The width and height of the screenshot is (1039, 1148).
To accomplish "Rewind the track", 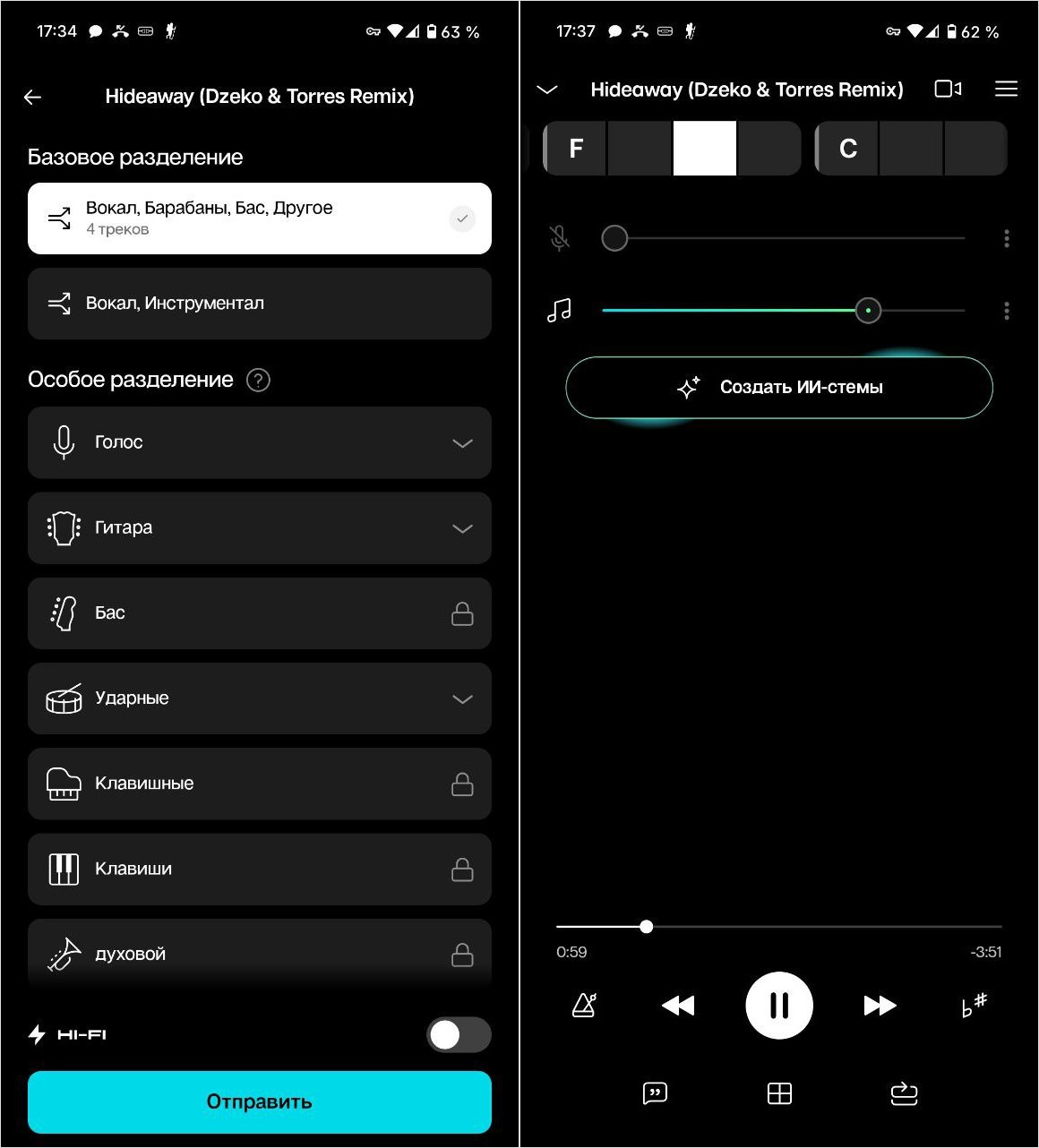I will click(678, 1006).
